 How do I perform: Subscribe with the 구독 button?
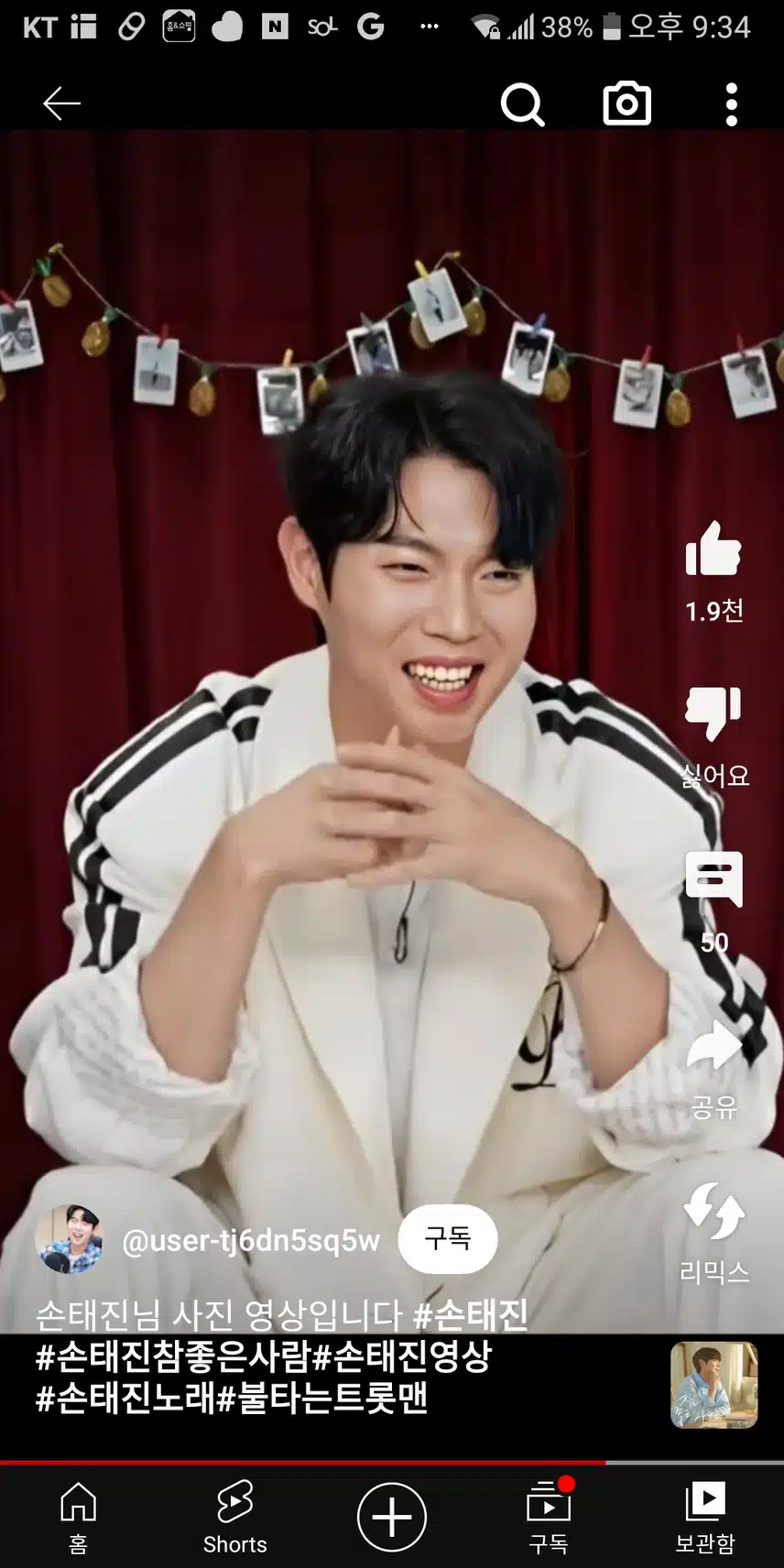pos(448,1239)
